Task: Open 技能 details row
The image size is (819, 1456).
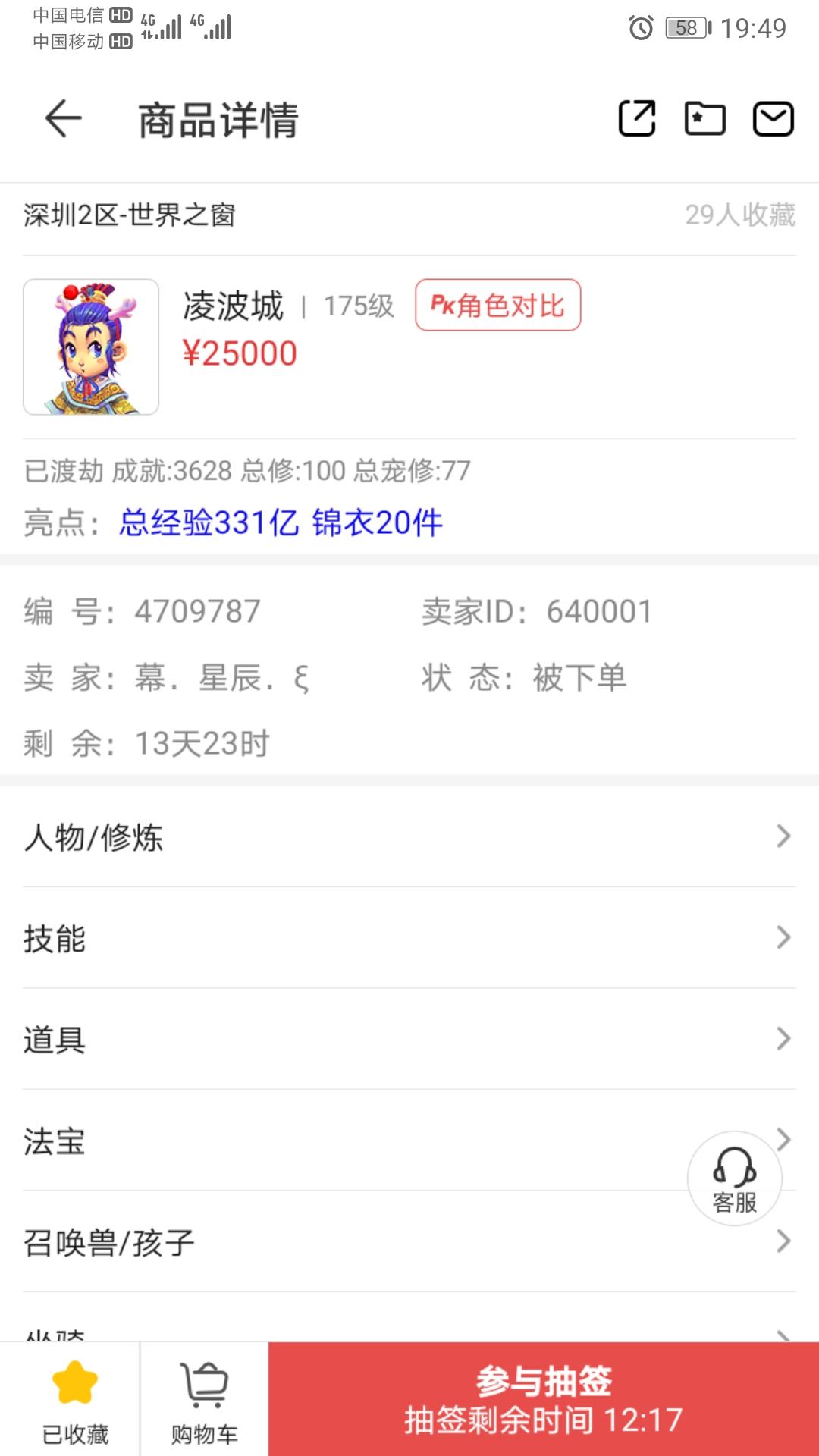Action: tap(409, 939)
